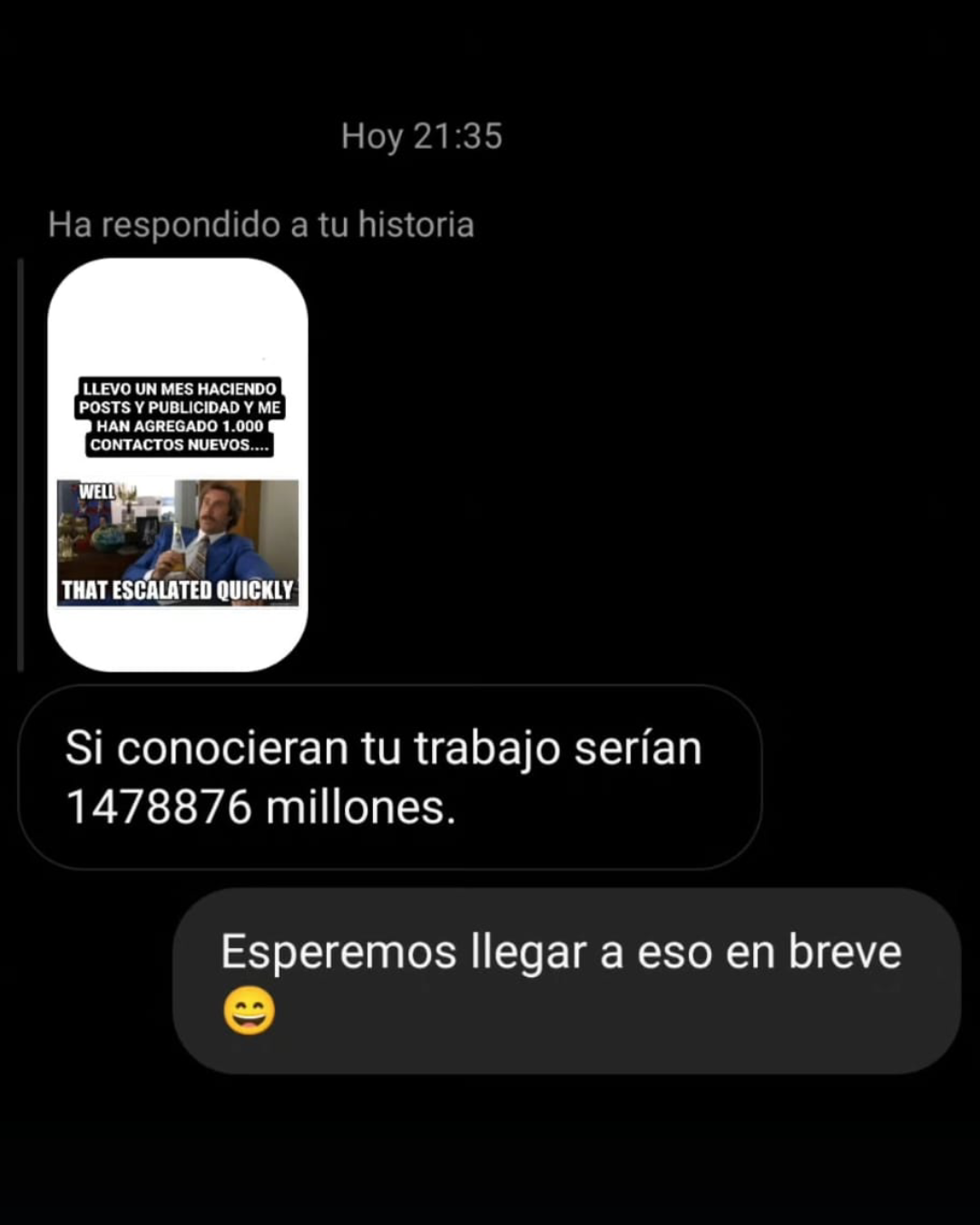Tap the "Ha respondido a tu historia" label
Image resolution: width=980 pixels, height=1225 pixels.
point(262,224)
